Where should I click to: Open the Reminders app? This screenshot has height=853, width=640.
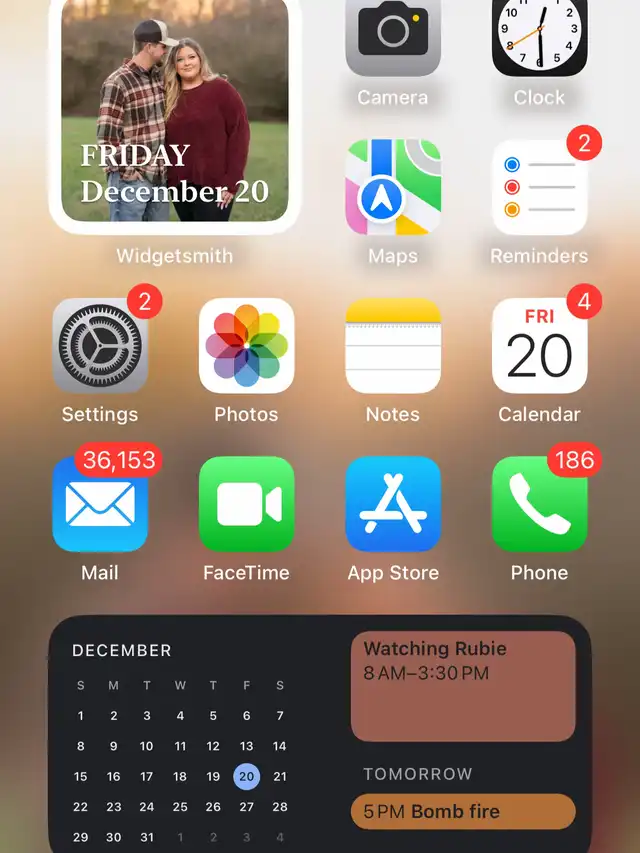tap(539, 187)
